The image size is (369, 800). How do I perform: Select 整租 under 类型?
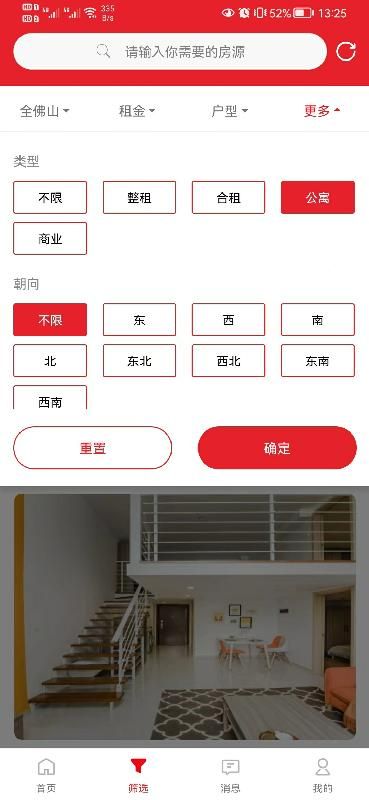point(139,197)
